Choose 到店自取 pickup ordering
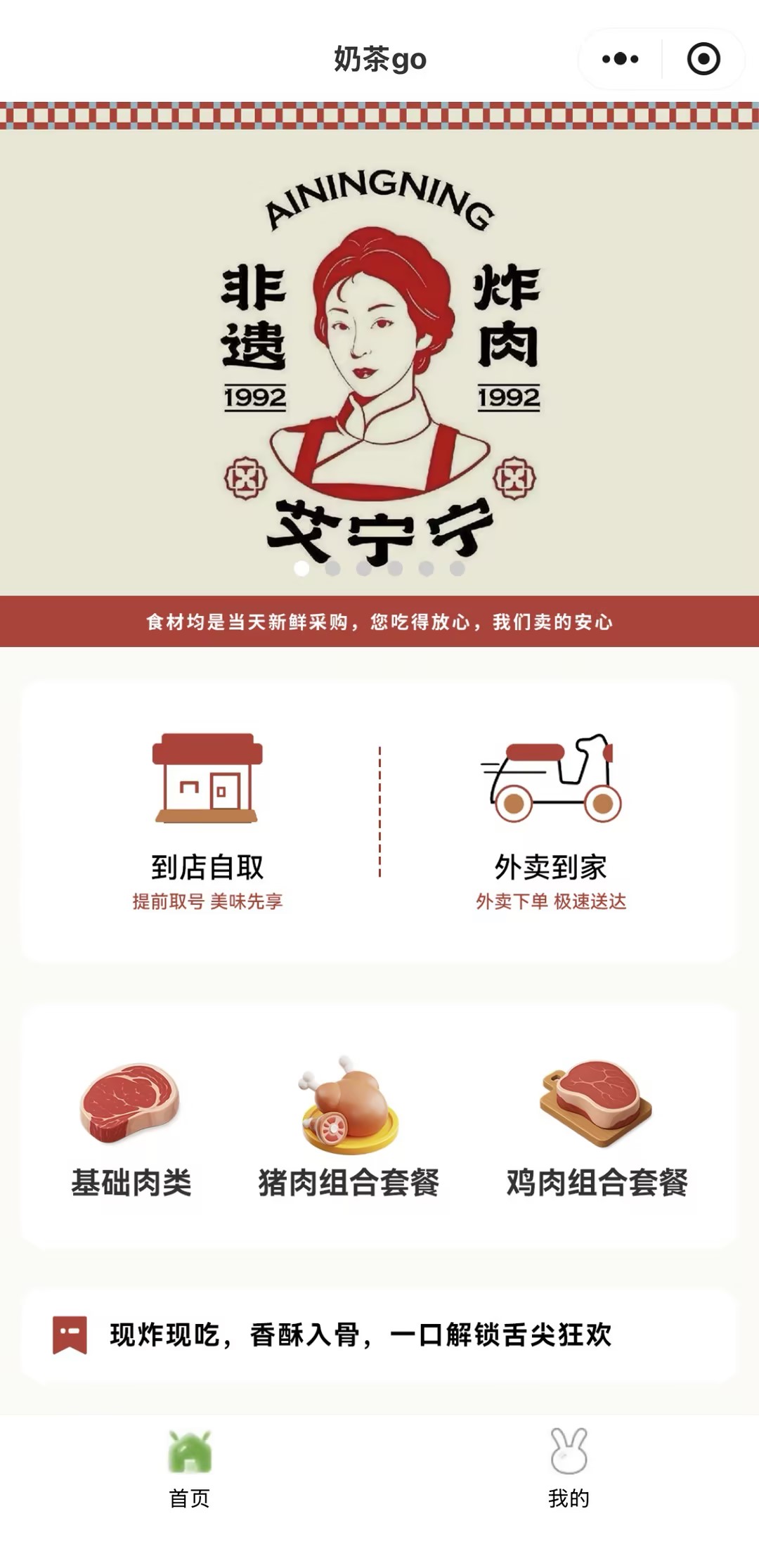The width and height of the screenshot is (759, 1568). click(207, 821)
